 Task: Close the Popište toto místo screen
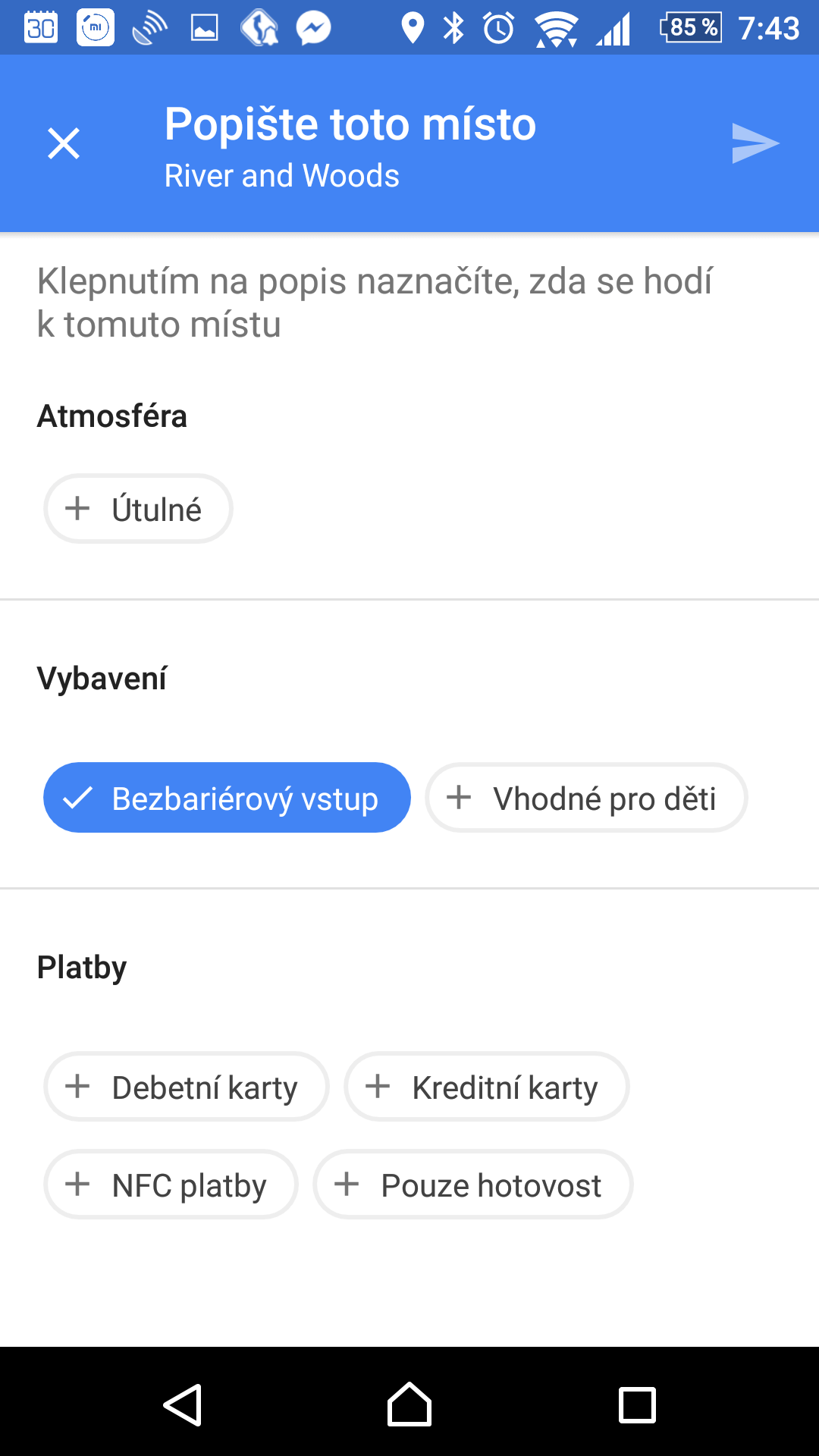tap(64, 143)
